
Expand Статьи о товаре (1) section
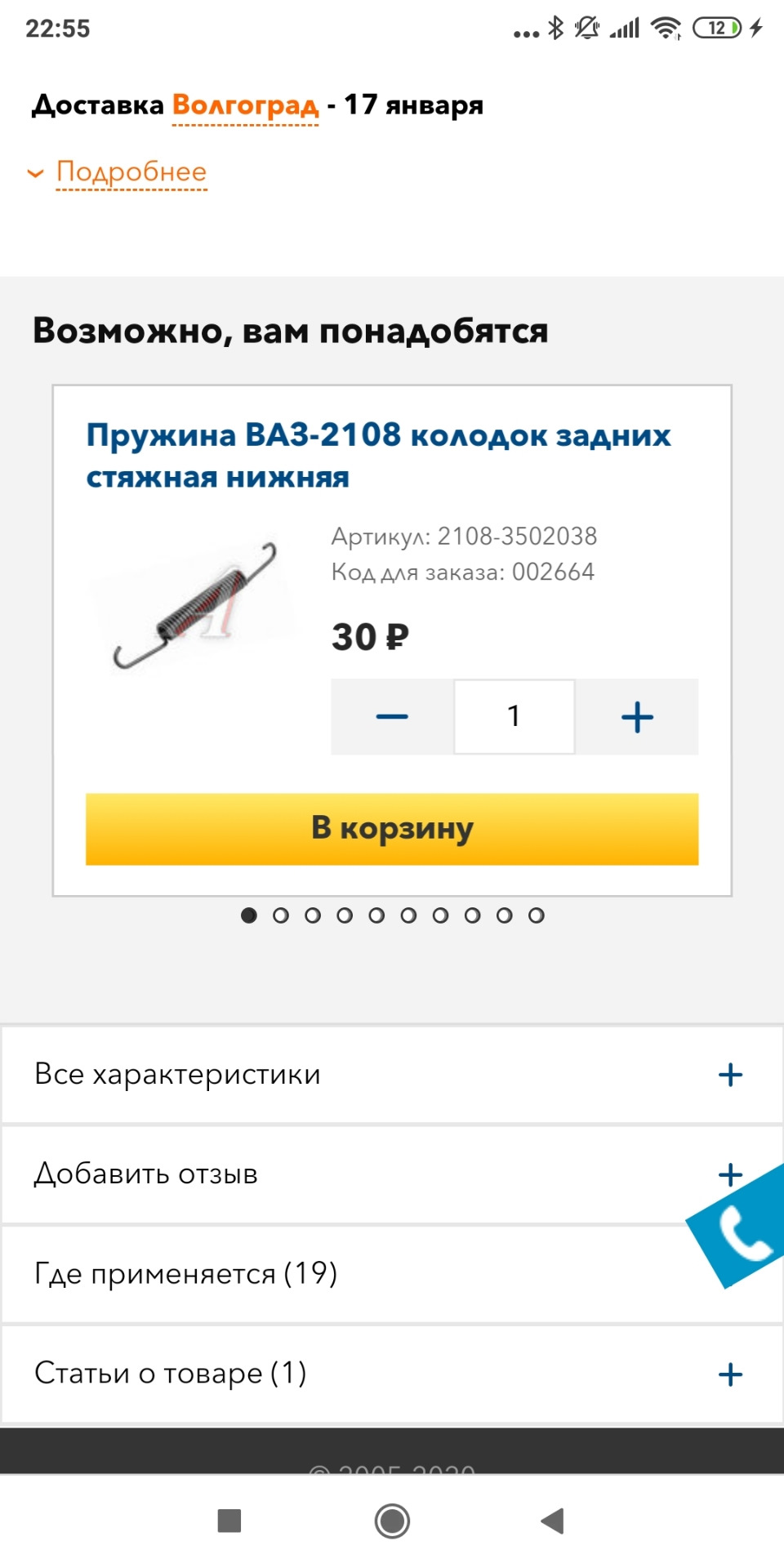point(392,1374)
